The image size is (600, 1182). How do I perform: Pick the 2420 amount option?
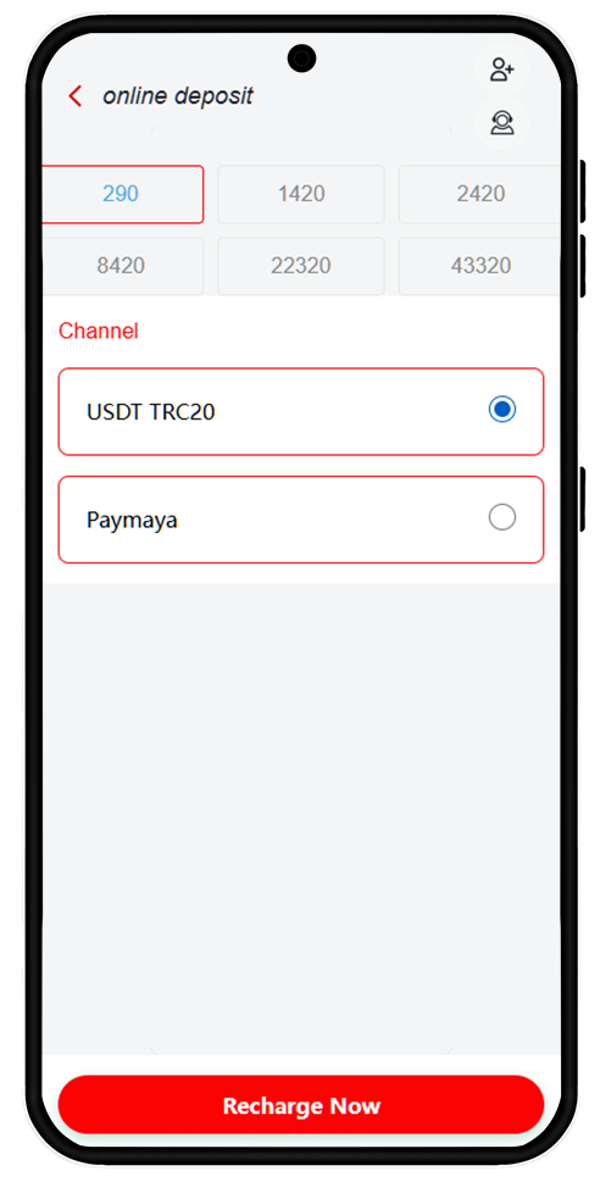click(480, 194)
